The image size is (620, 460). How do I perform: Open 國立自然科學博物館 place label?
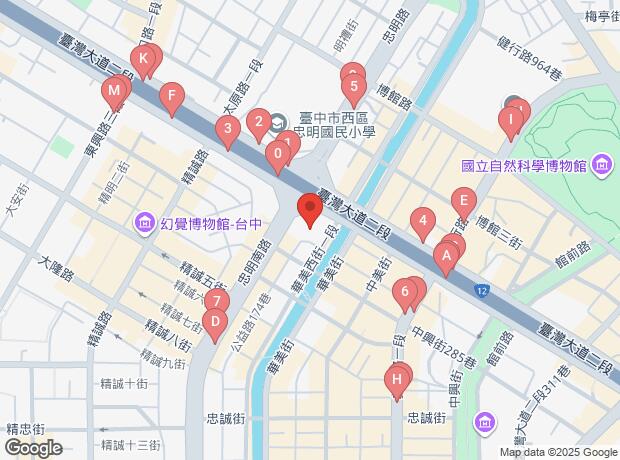pyautogui.click(x=524, y=165)
